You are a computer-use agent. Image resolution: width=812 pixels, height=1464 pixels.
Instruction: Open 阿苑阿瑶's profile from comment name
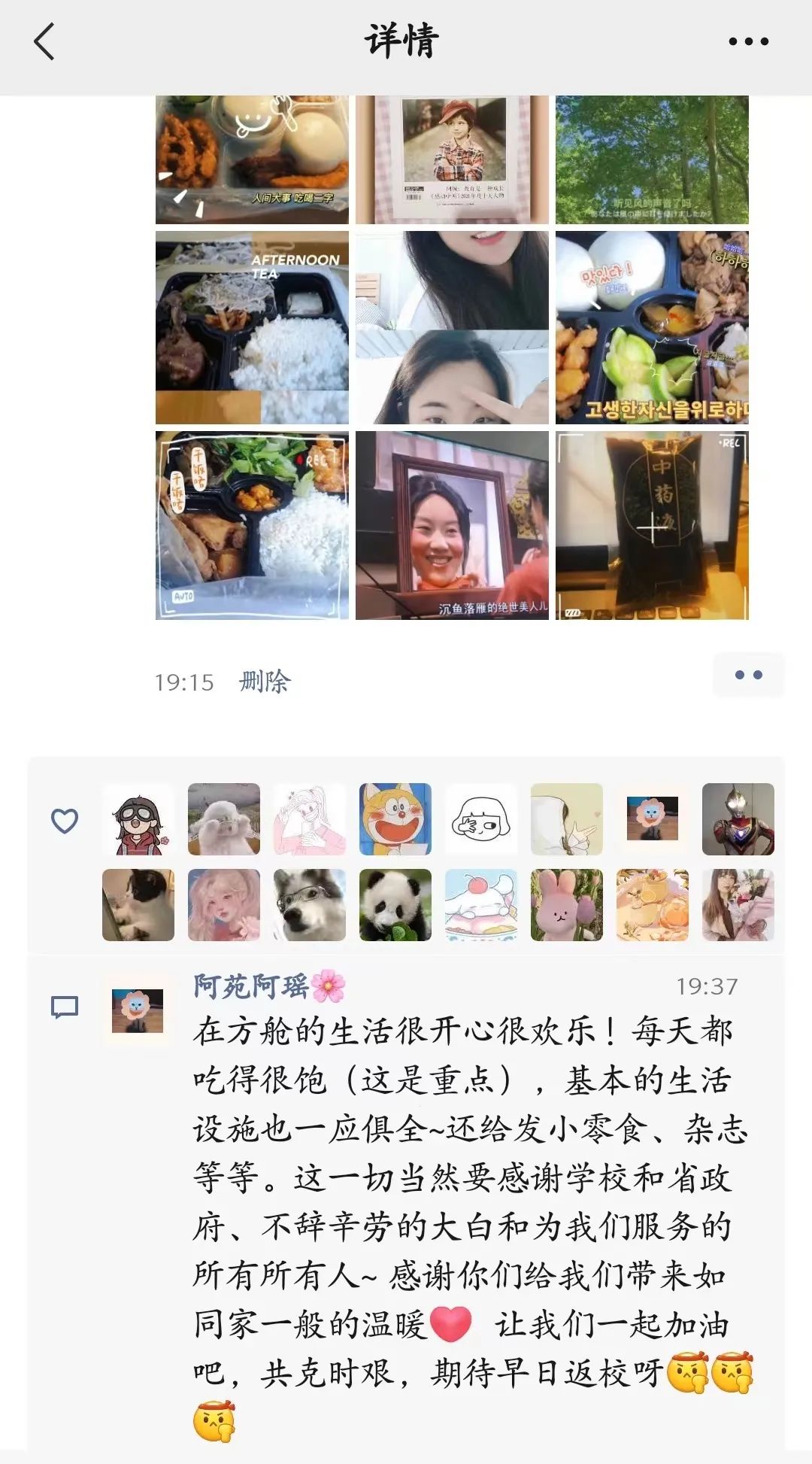click(250, 986)
